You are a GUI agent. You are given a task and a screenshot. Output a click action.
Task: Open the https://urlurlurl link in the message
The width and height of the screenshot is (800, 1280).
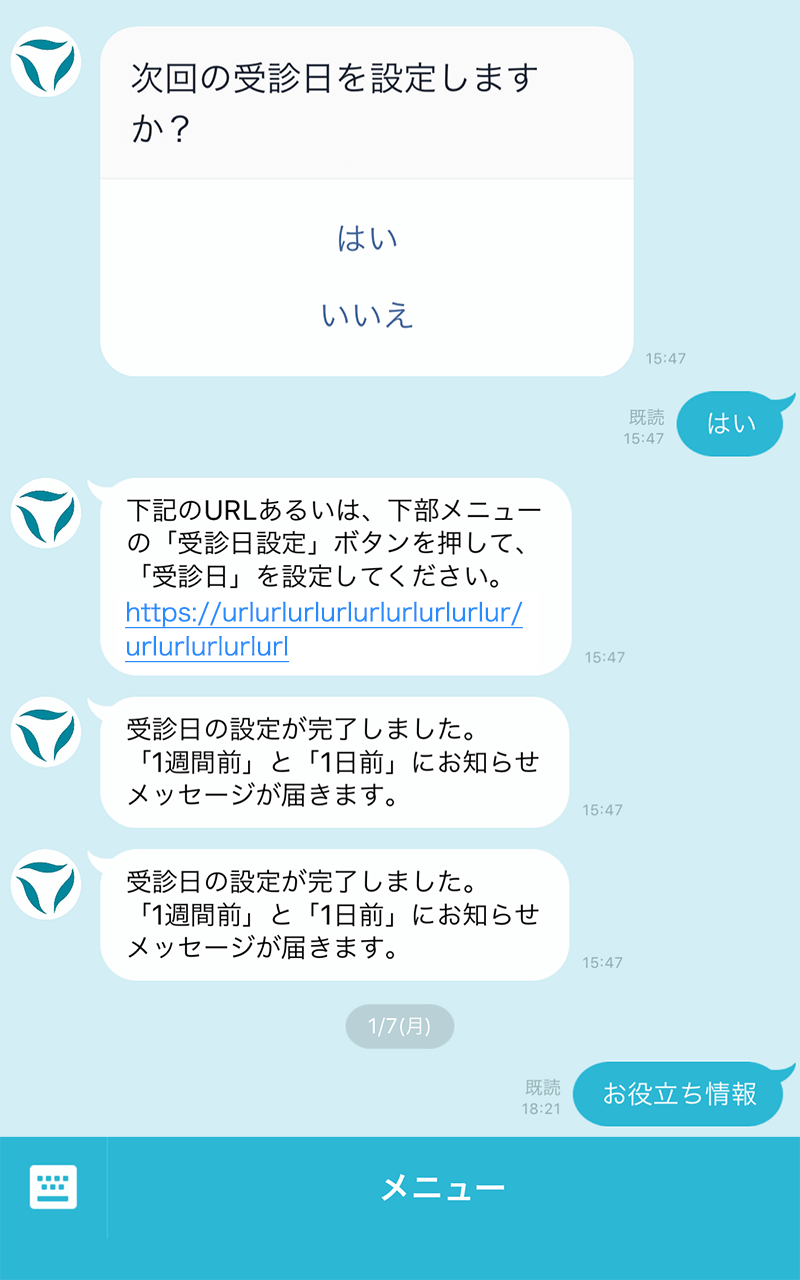(x=324, y=629)
